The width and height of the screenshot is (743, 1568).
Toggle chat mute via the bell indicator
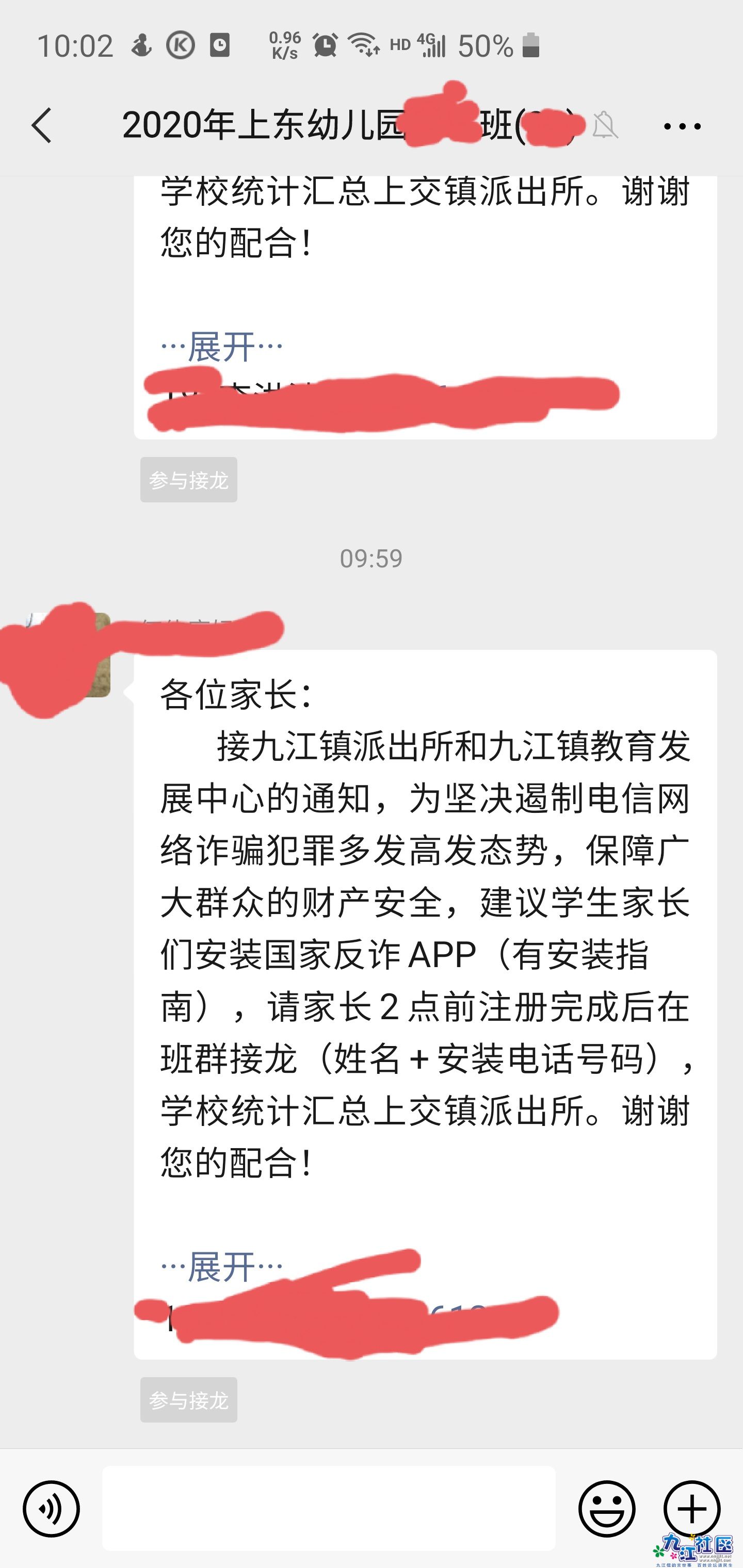tap(606, 126)
